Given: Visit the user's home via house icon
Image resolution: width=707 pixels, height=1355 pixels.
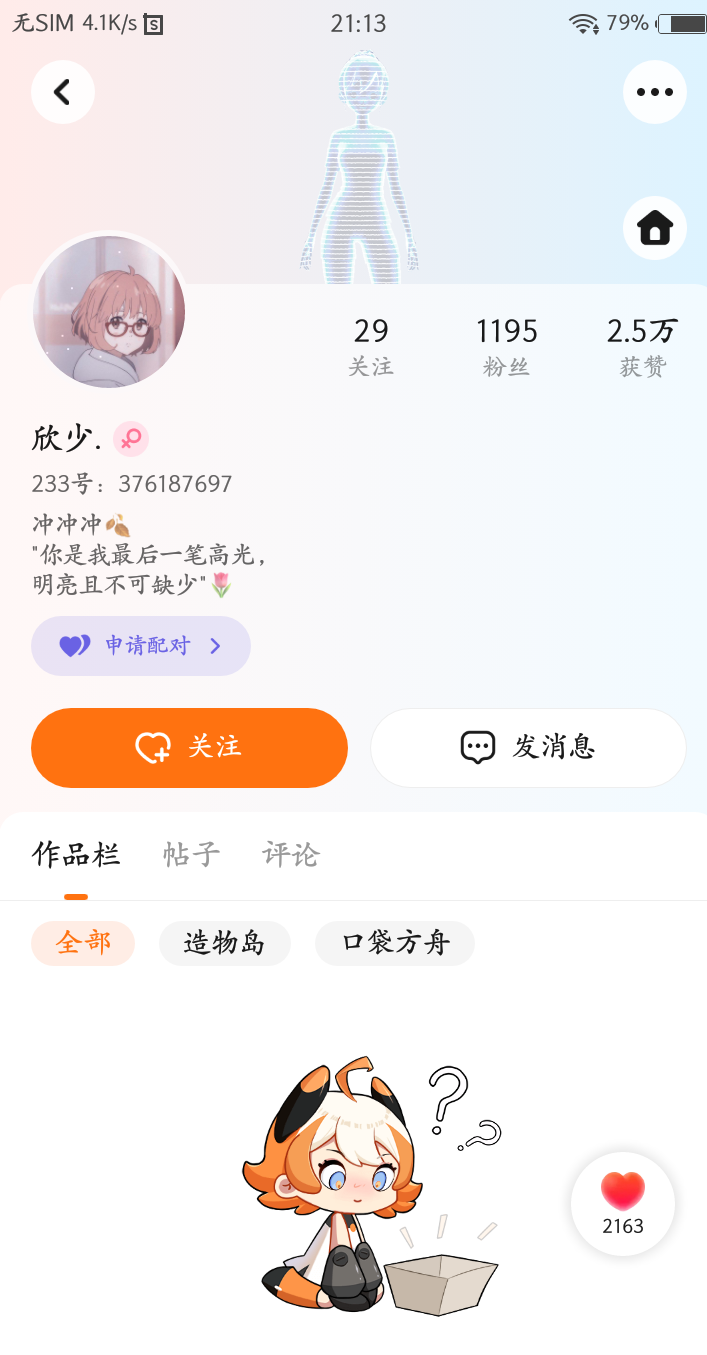Looking at the screenshot, I should (655, 228).
